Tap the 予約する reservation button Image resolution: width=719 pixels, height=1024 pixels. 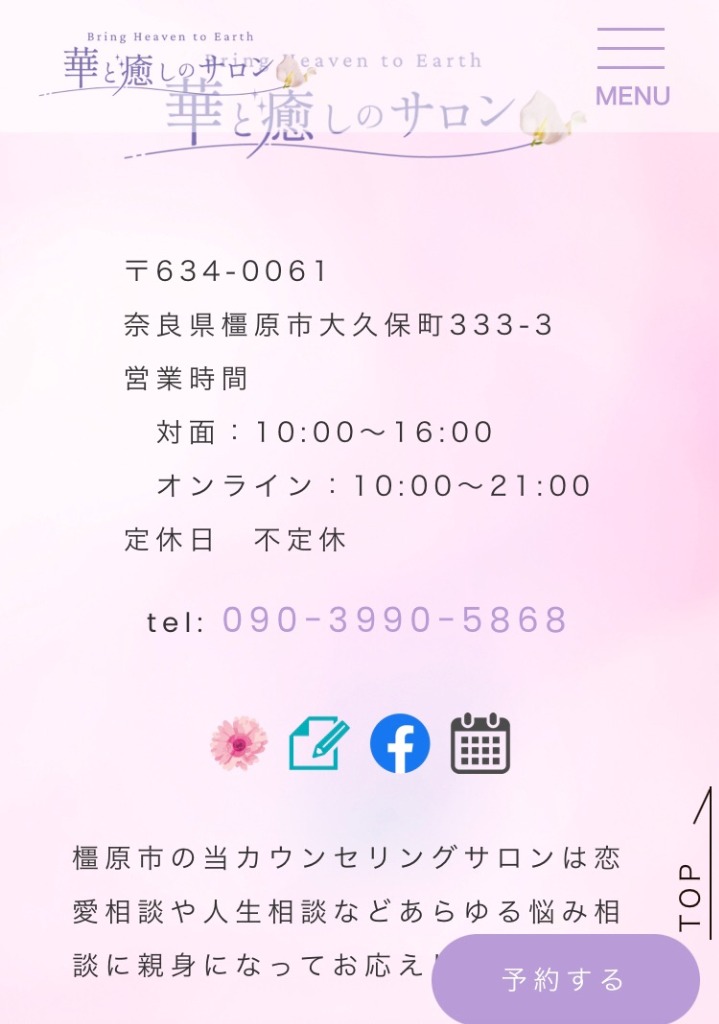click(565, 979)
